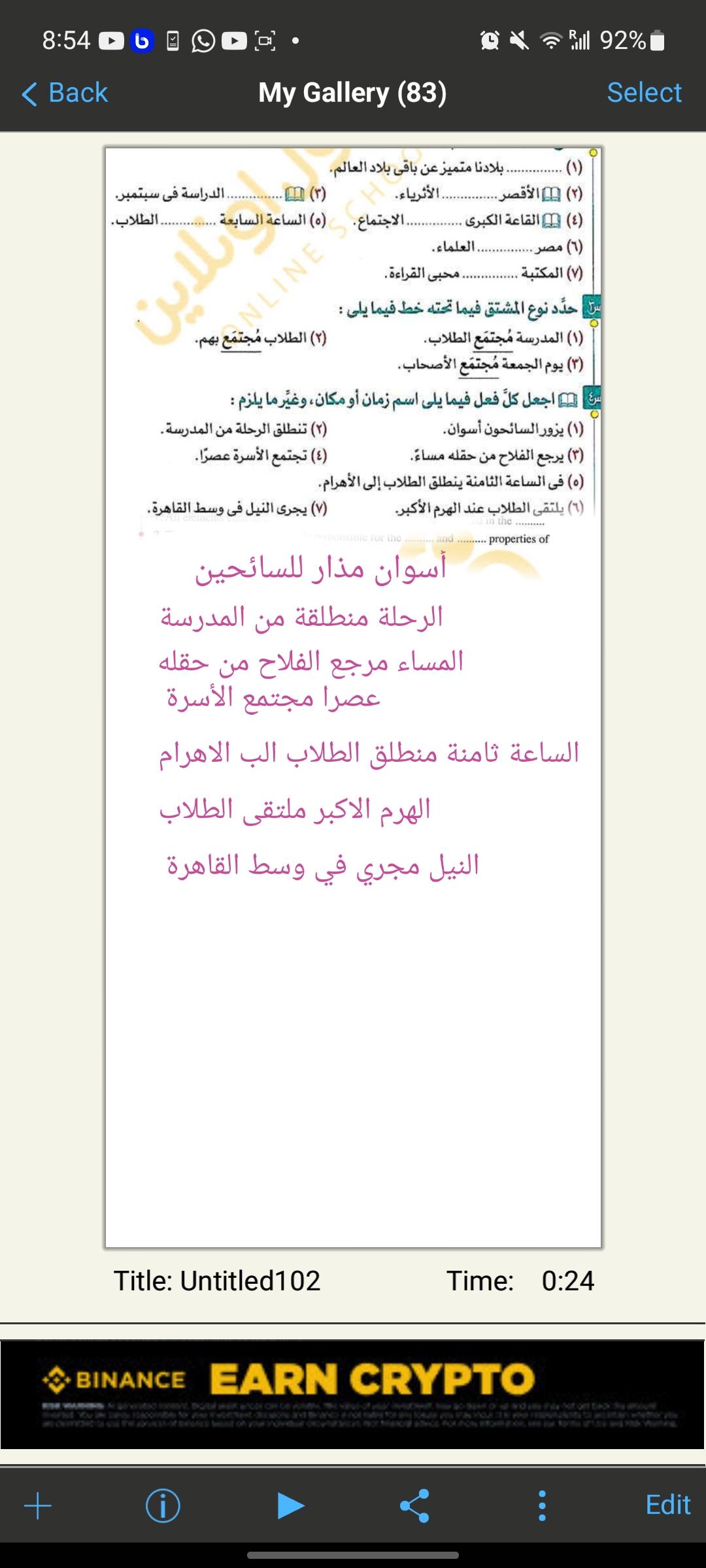The width and height of the screenshot is (706, 1568).
Task: Open the Binance Earn Crypto ad banner
Action: [353, 1395]
